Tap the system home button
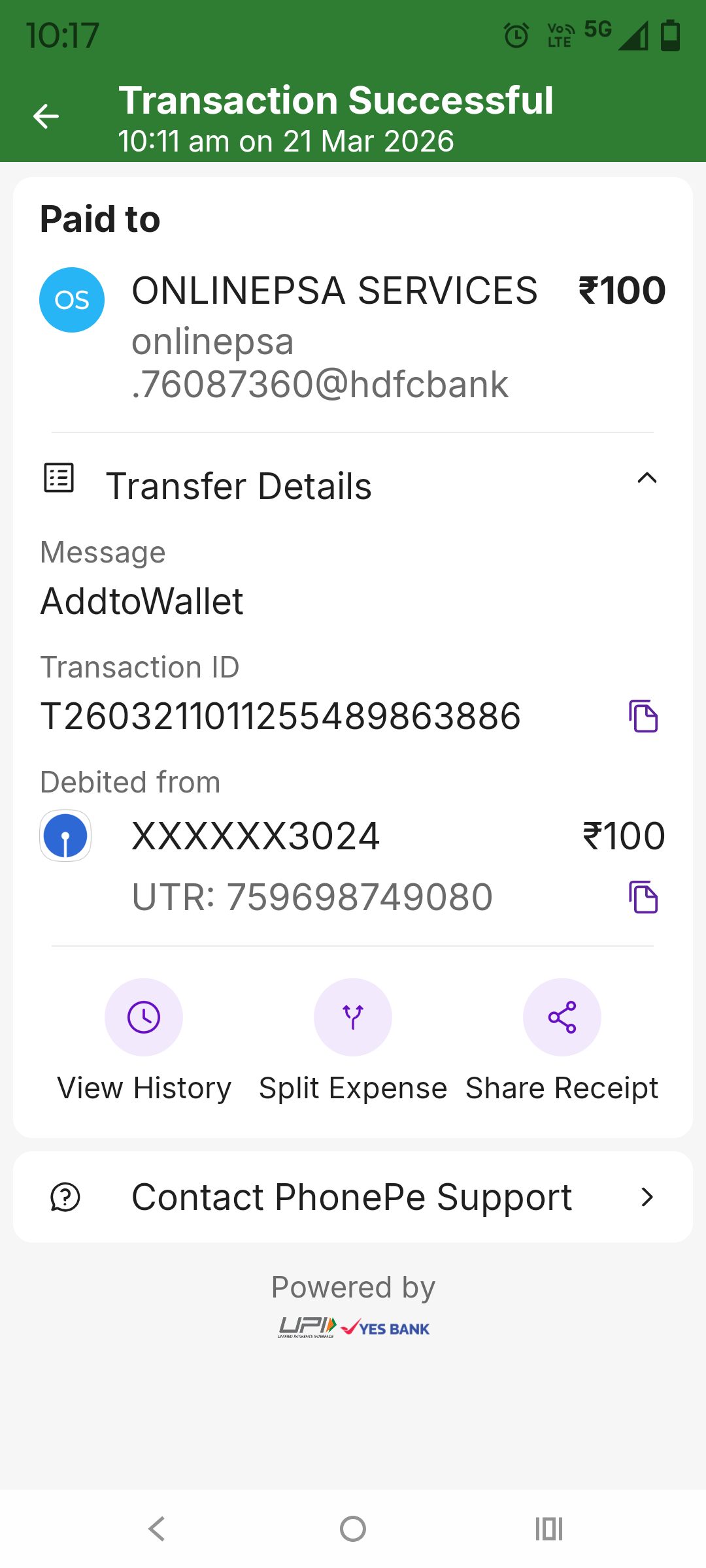 click(x=353, y=1529)
